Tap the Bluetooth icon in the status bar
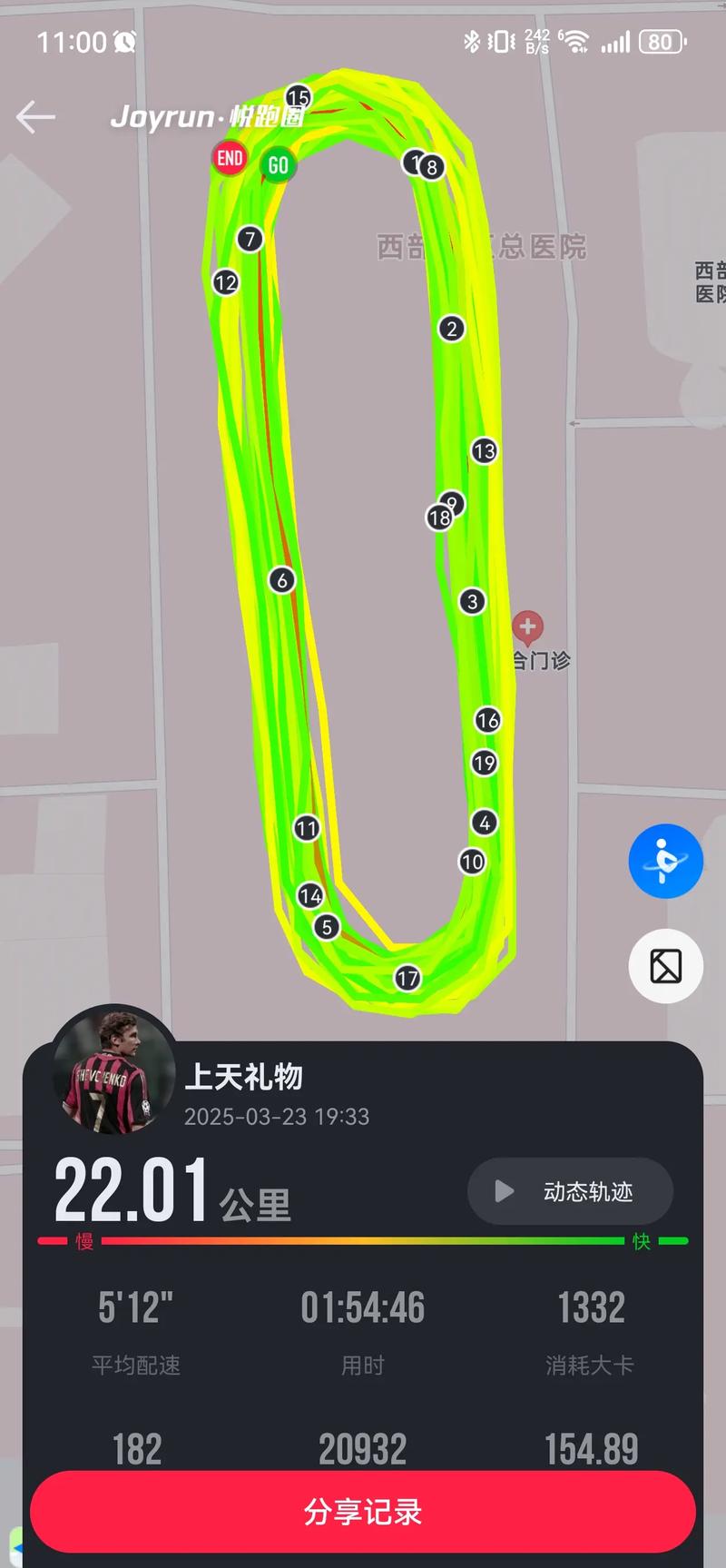The height and width of the screenshot is (1568, 726). pos(471,41)
